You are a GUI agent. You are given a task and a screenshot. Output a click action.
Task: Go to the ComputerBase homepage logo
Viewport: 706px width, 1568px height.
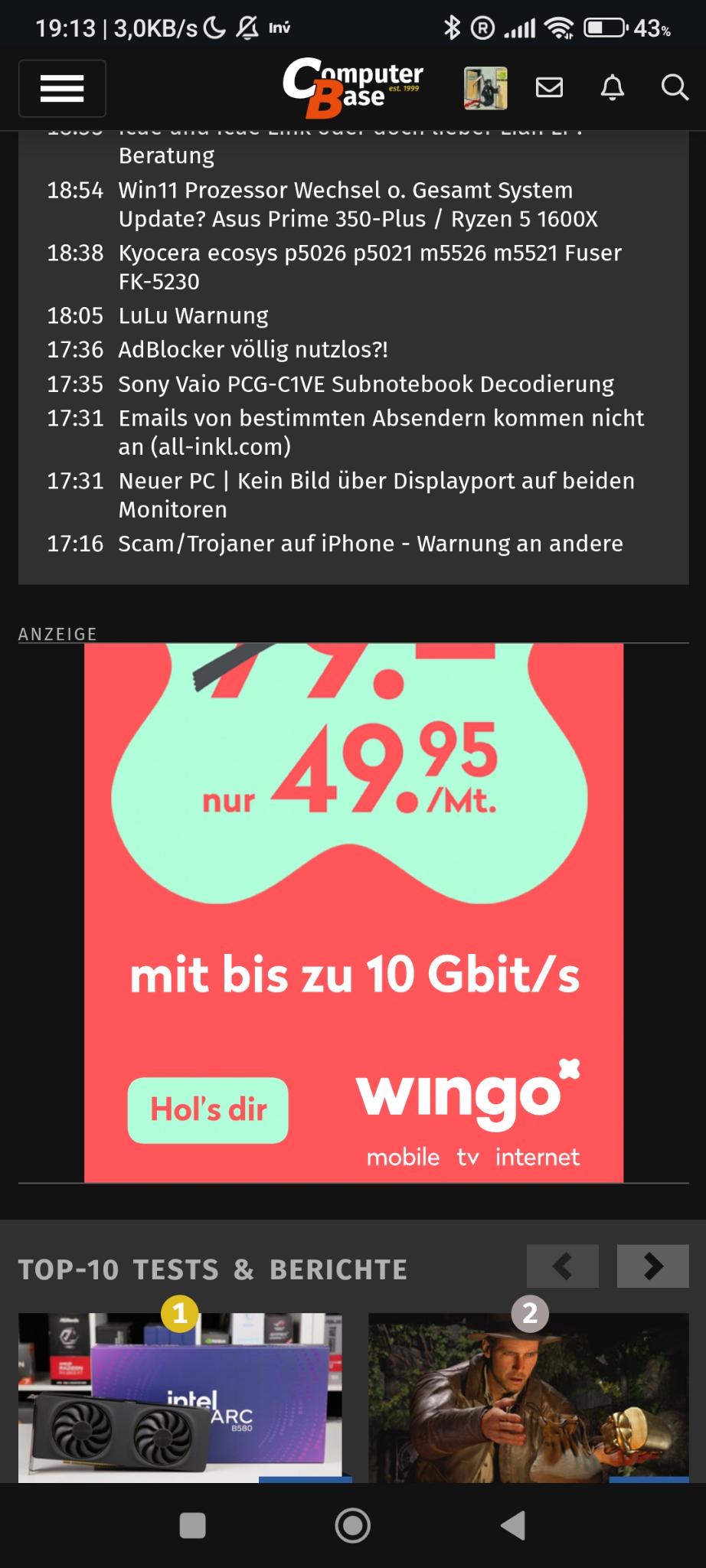[352, 88]
